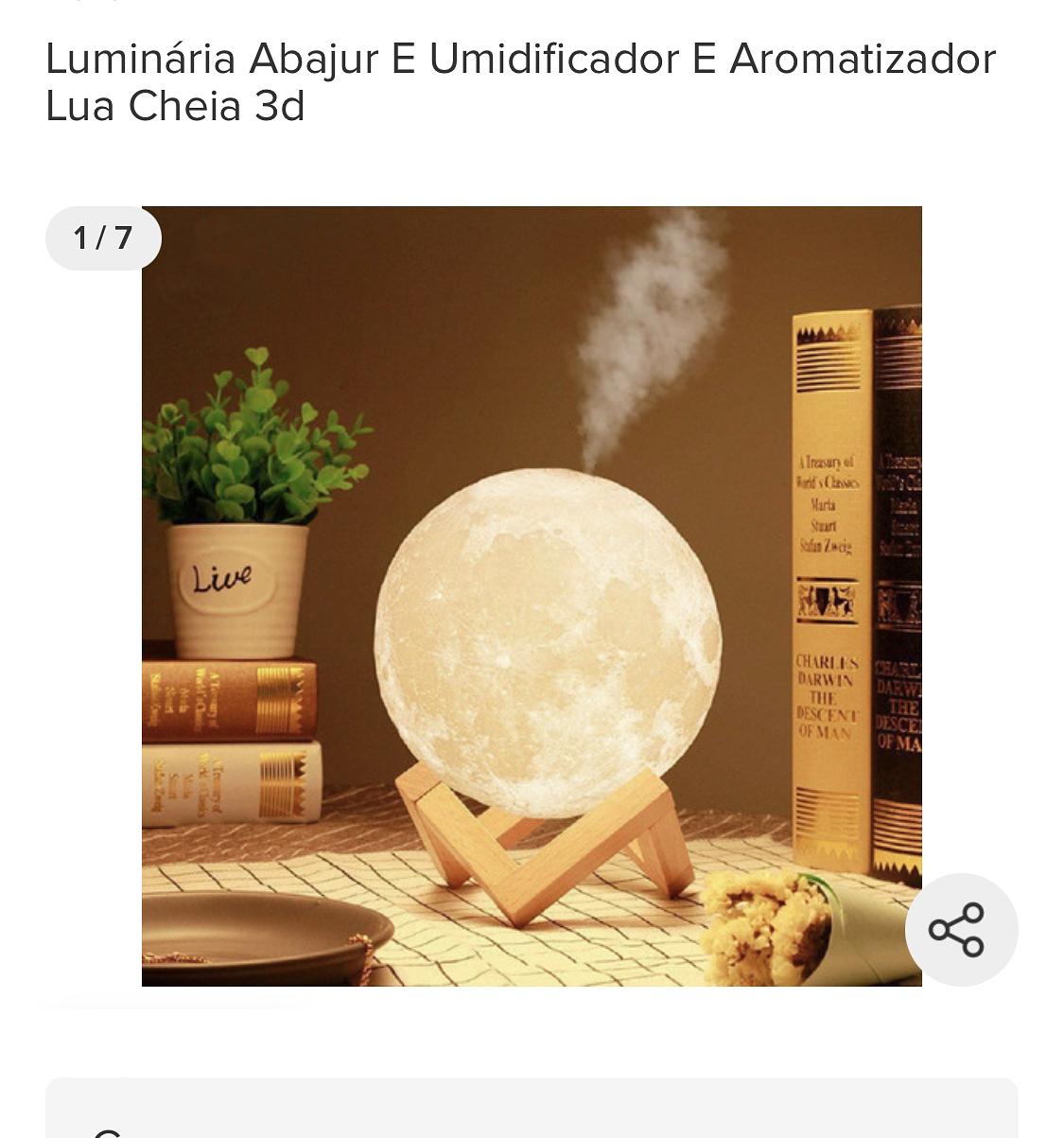
Task: Open the moon lamp product photo
Action: coord(532,596)
